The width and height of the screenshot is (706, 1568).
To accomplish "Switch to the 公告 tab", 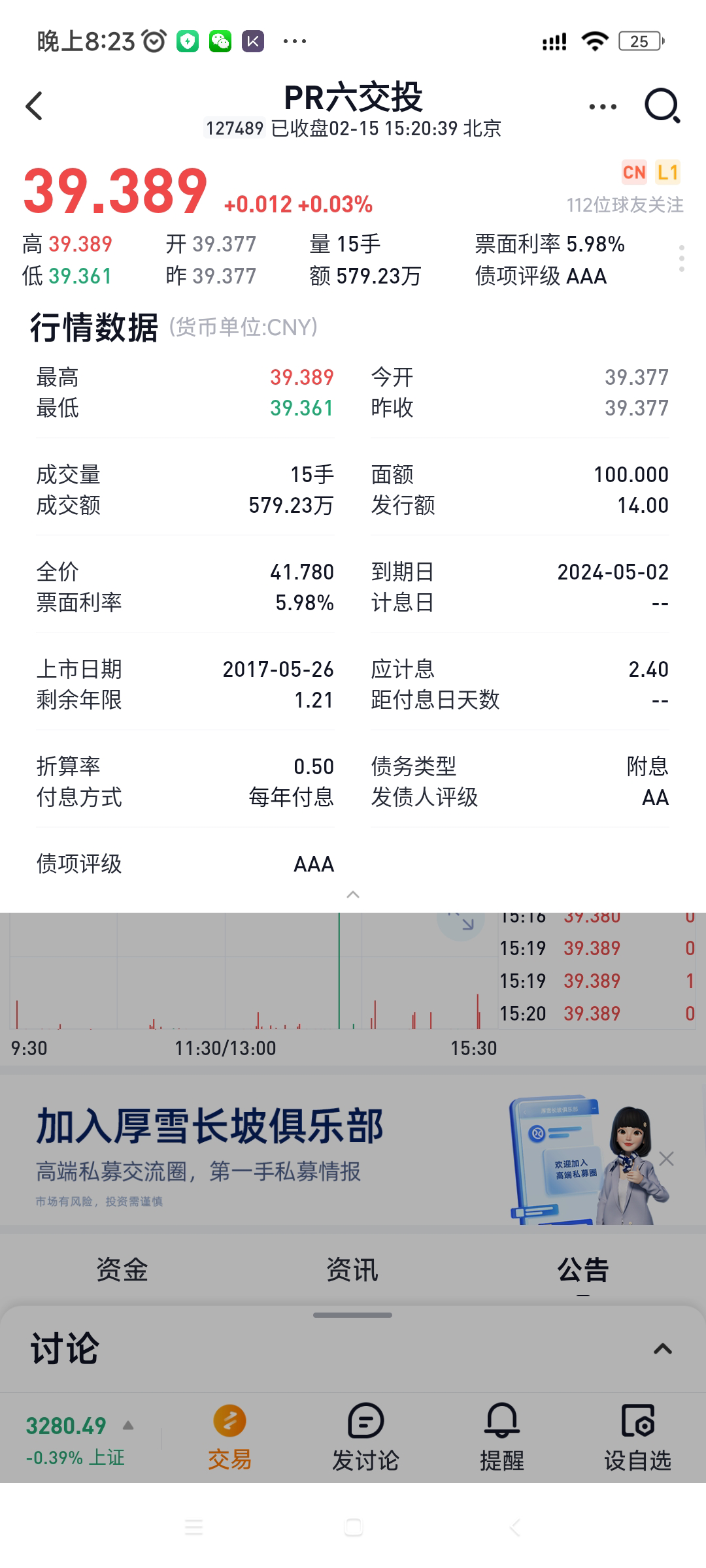I will pos(583,1270).
